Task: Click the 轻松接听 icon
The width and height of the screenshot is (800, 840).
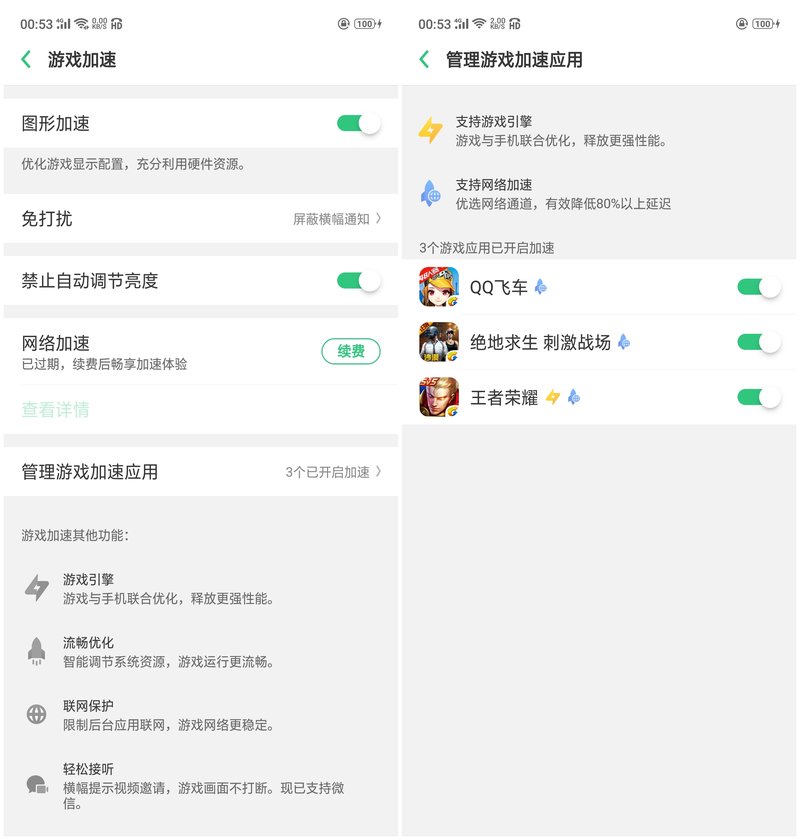Action: tap(36, 786)
